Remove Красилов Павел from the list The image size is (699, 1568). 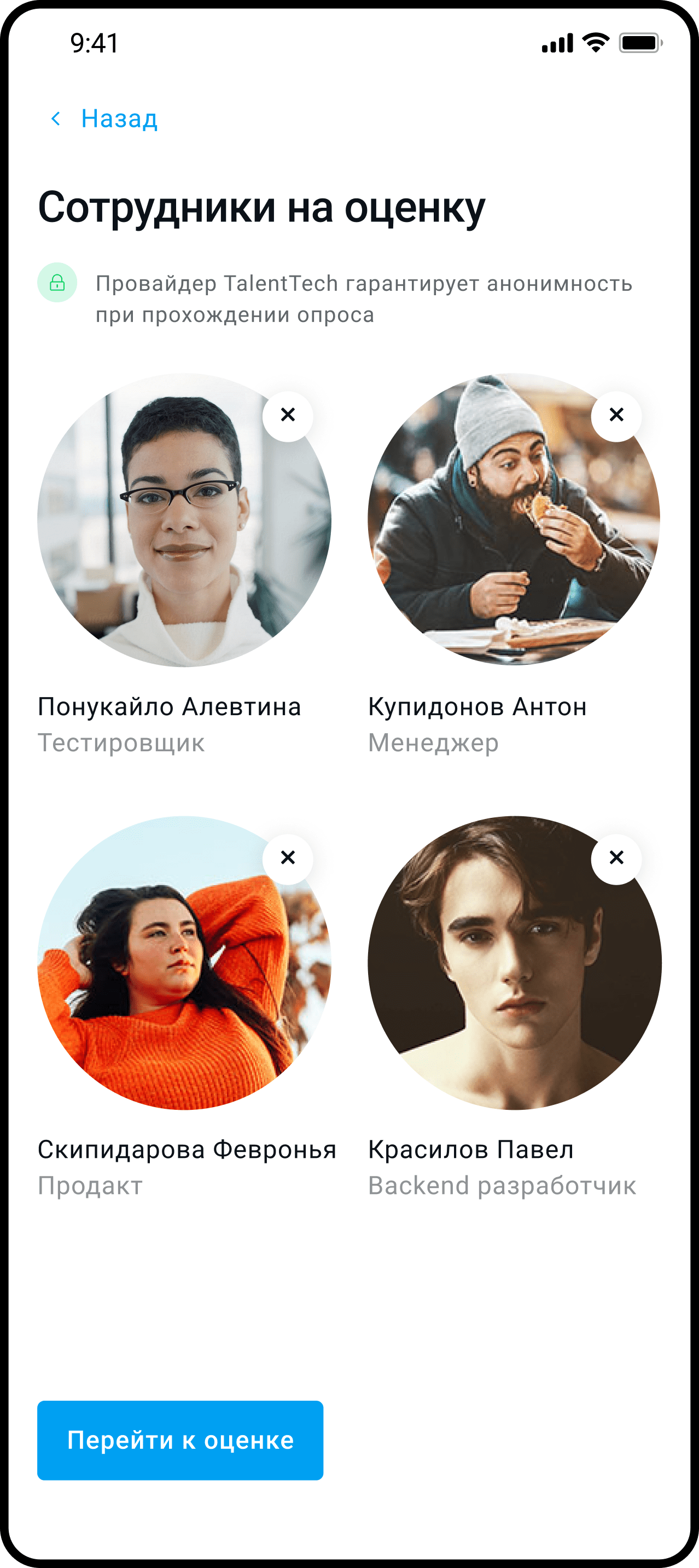pyautogui.click(x=616, y=858)
